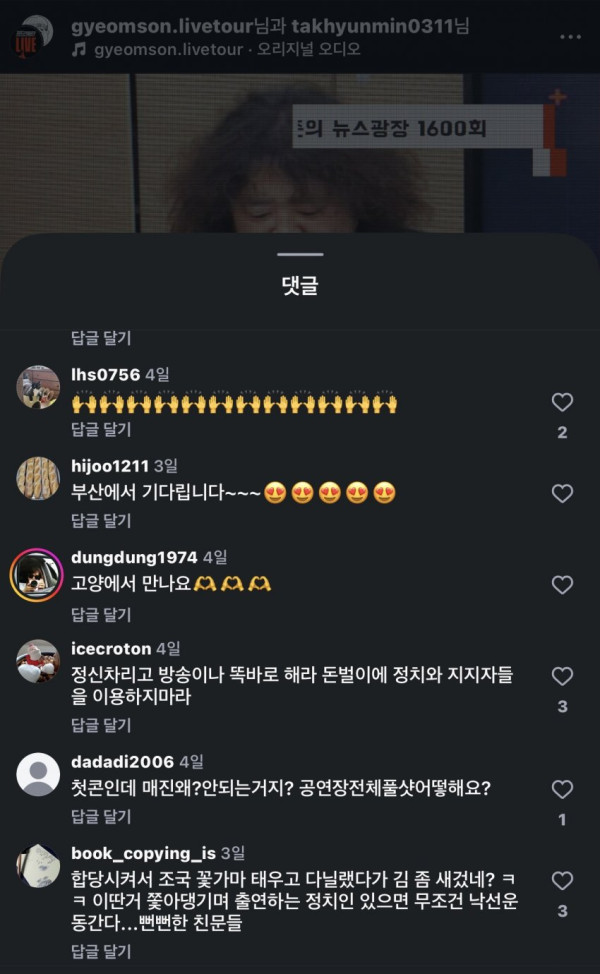Reply to icecroton's comment
Screen dimensions: 600x974
[101, 724]
